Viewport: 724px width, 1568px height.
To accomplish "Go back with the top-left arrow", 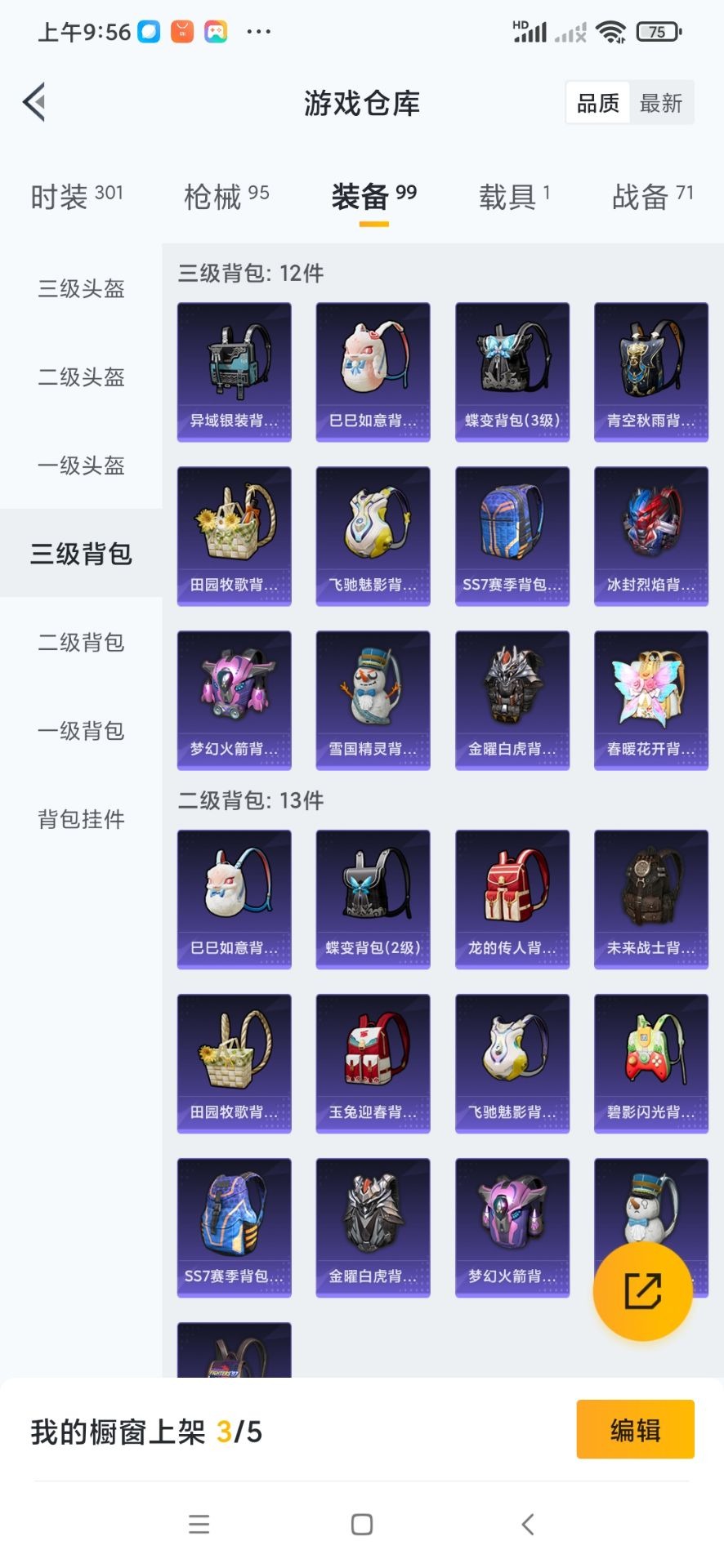I will [34, 103].
